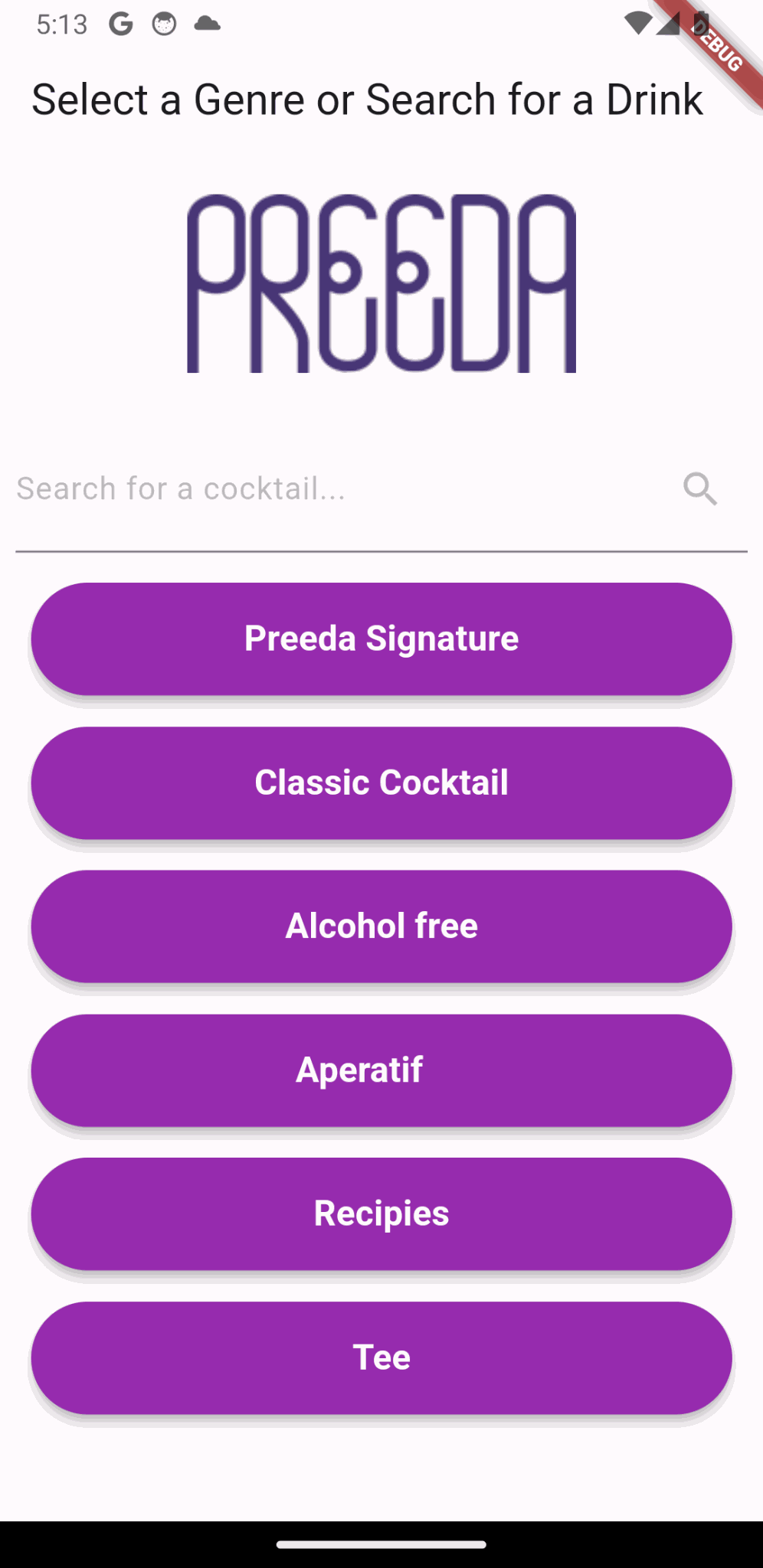Tap the search magnifier icon
This screenshot has width=763, height=1568.
(700, 489)
